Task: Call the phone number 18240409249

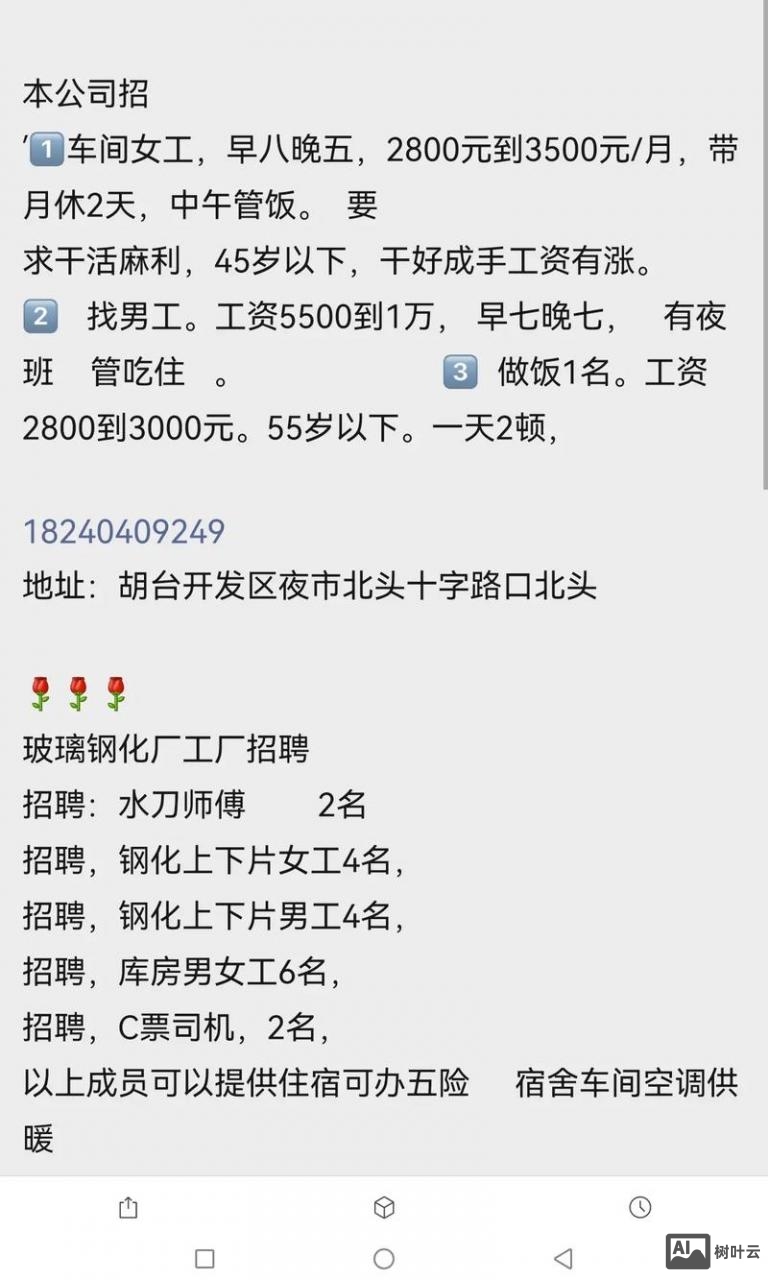Action: coord(122,532)
